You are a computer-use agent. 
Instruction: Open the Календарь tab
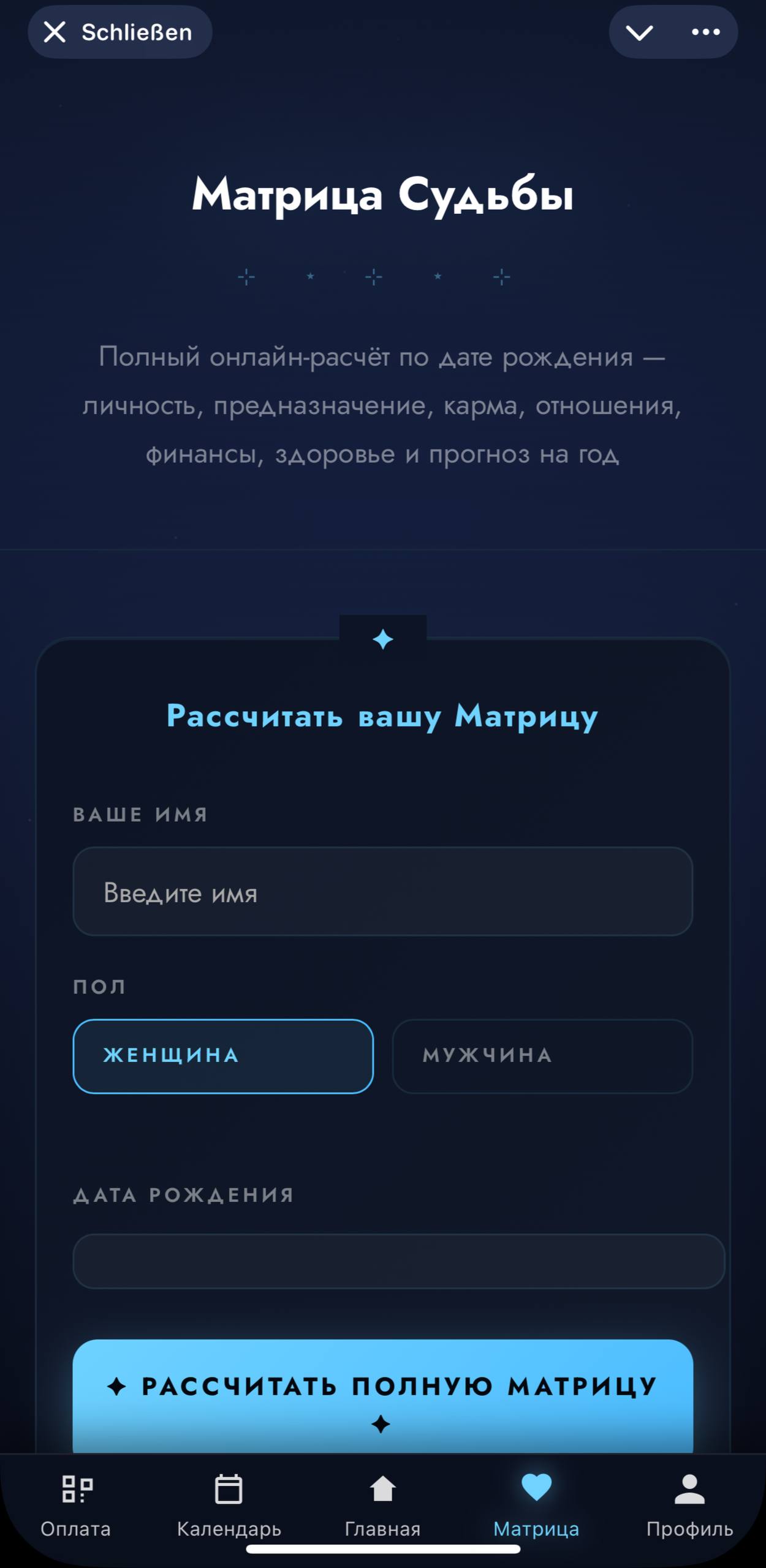click(x=229, y=1506)
